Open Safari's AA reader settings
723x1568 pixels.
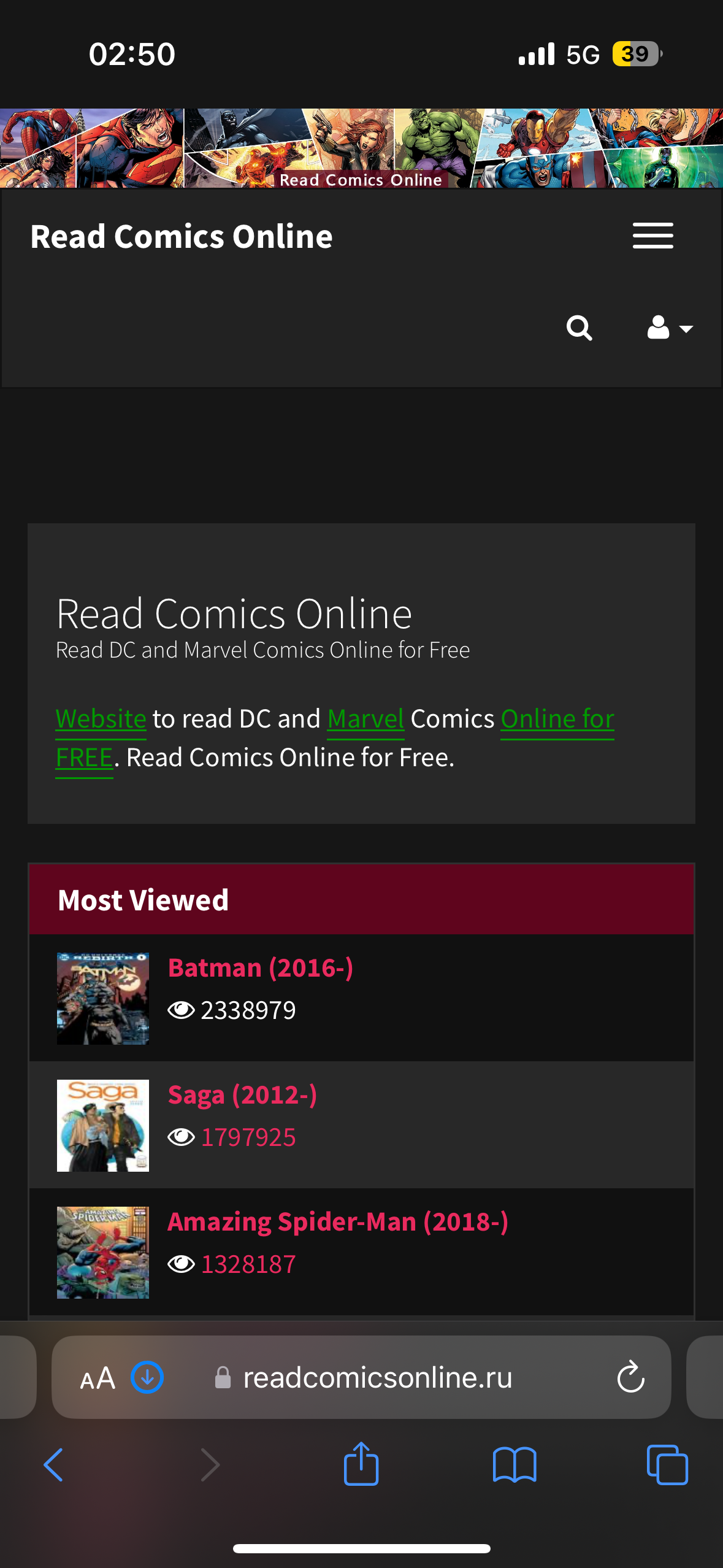tap(98, 1378)
